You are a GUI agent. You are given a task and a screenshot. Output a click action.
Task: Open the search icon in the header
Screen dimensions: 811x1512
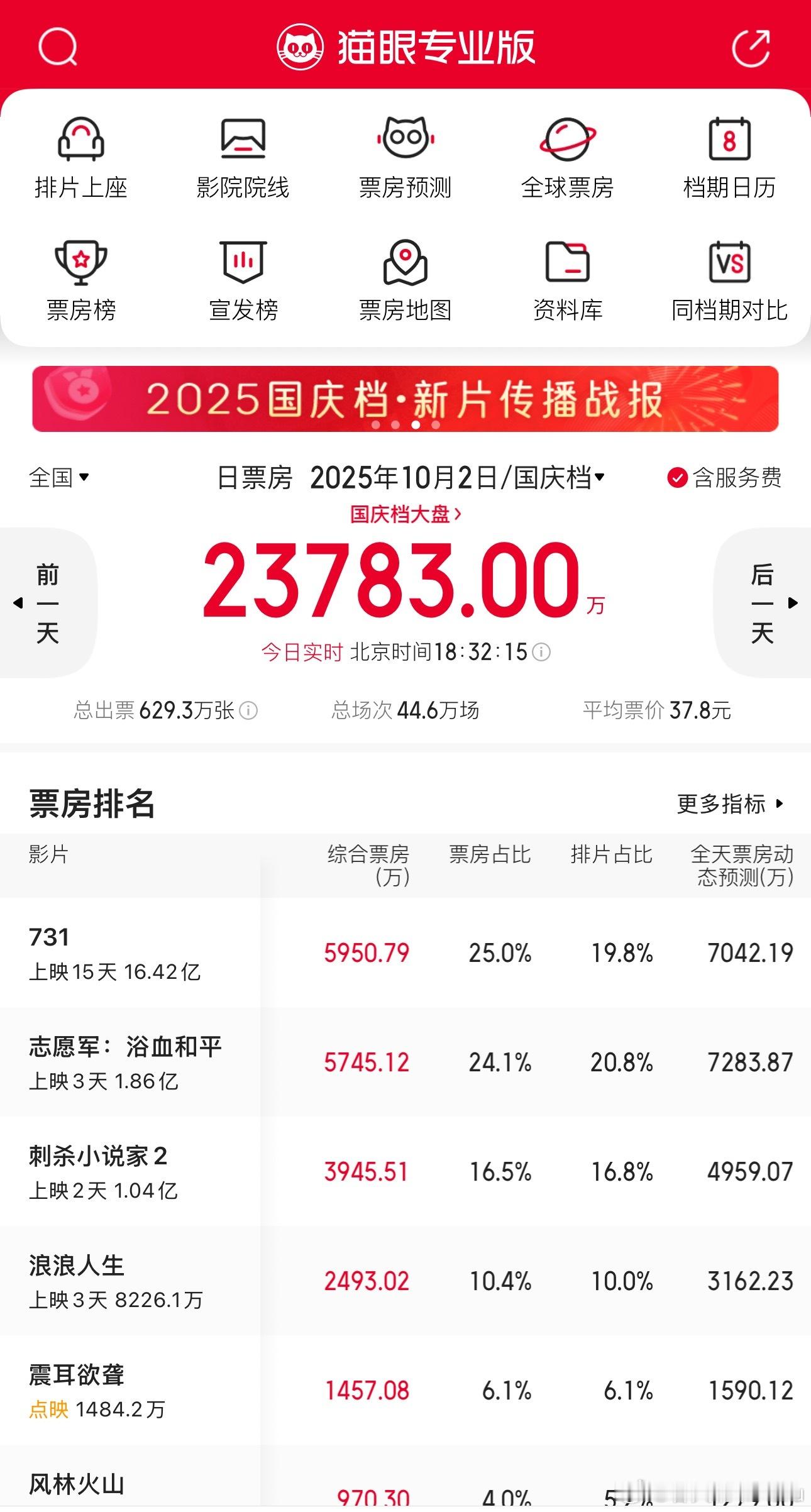coord(58,47)
